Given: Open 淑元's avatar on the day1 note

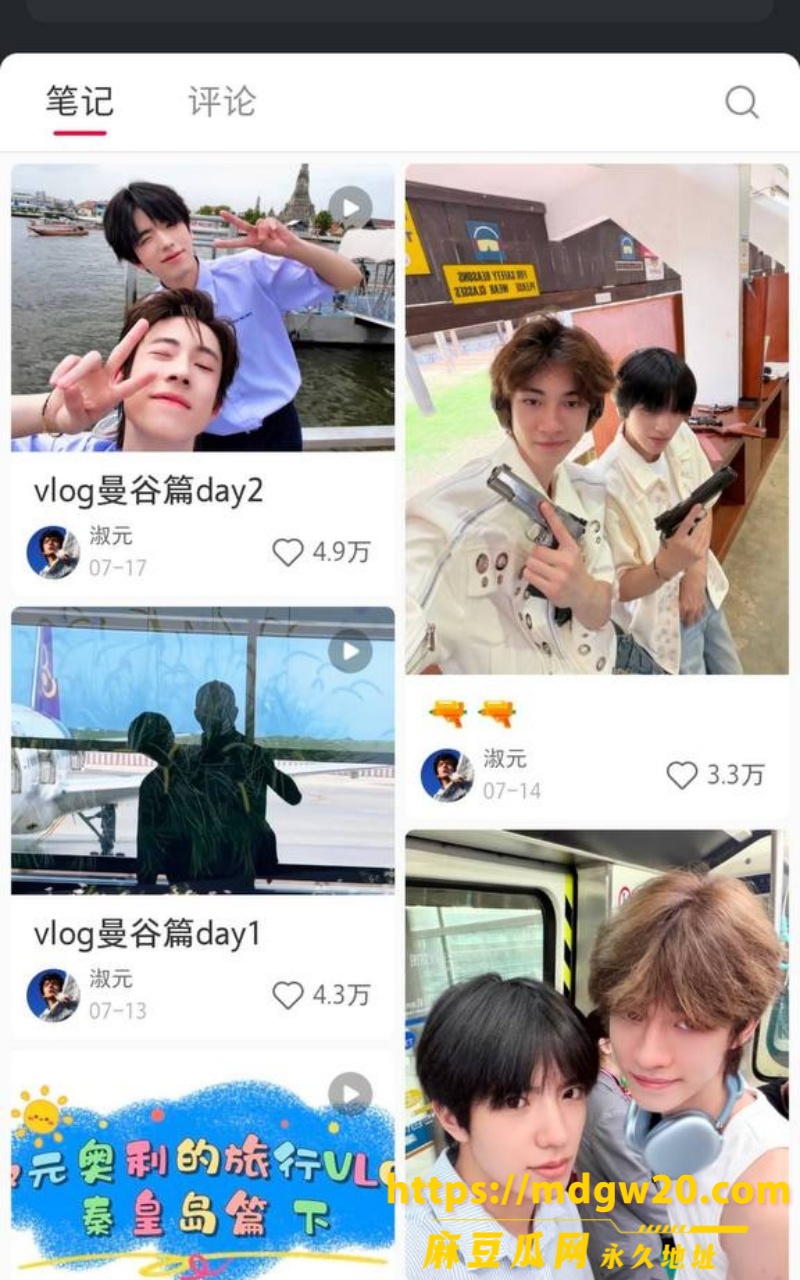Looking at the screenshot, I should (x=53, y=995).
